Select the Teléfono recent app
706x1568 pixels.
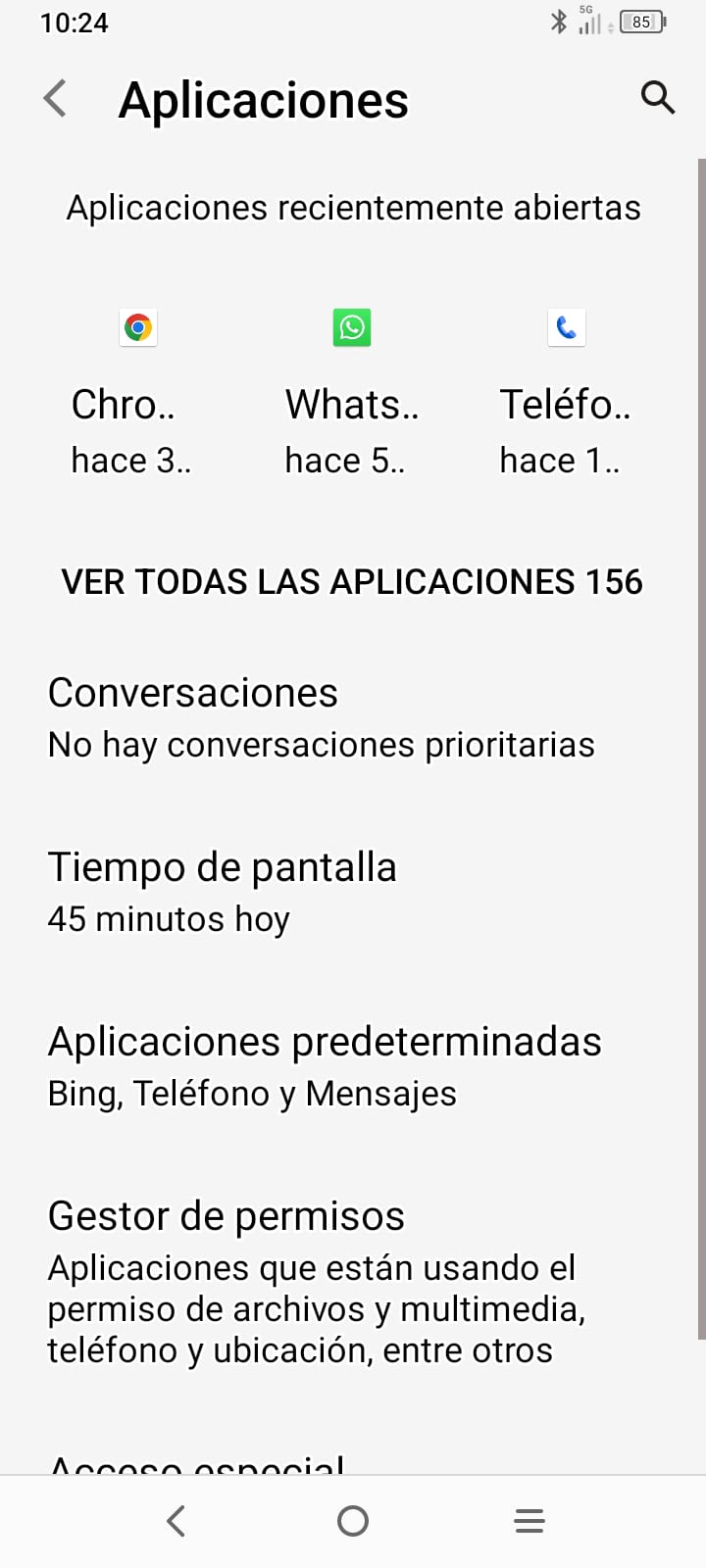point(566,392)
